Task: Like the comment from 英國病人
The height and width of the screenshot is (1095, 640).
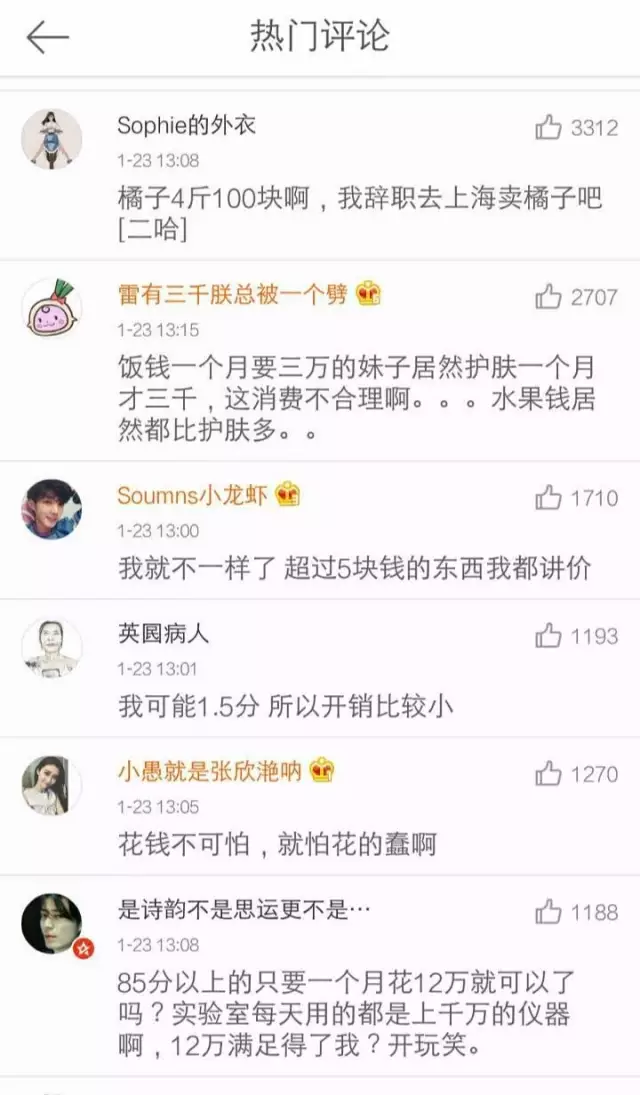Action: (549, 635)
